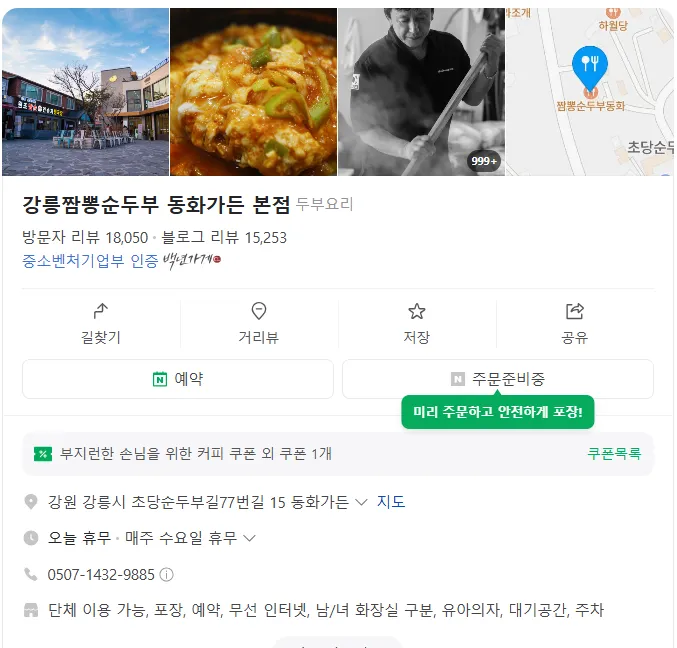Save this place with 저장 star
The width and height of the screenshot is (677, 648).
(416, 323)
